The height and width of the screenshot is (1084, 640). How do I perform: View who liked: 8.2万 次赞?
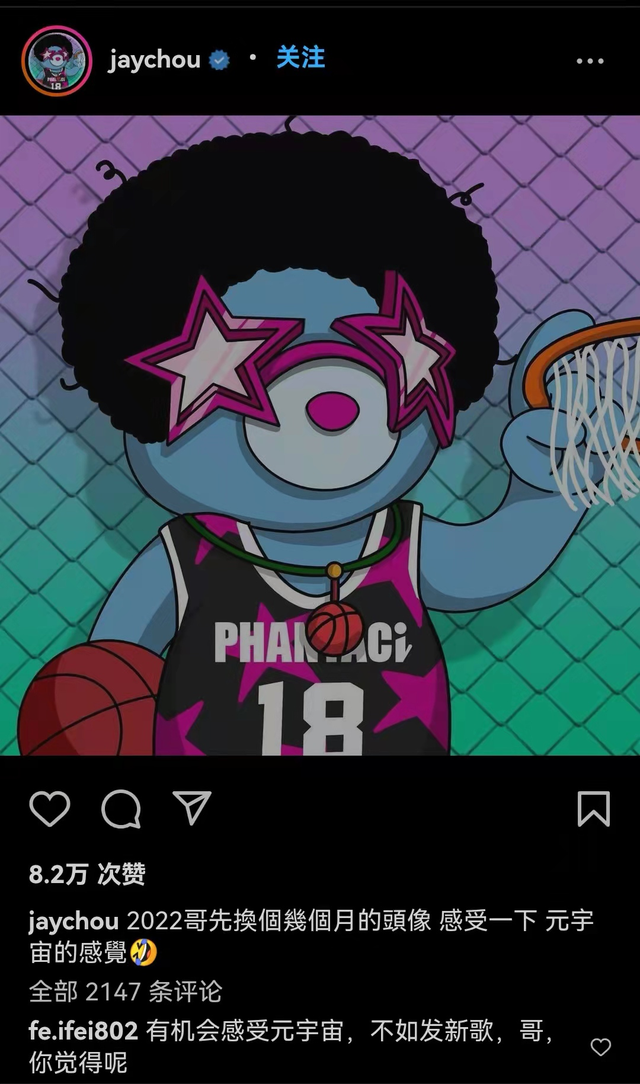pyautogui.click(x=87, y=875)
